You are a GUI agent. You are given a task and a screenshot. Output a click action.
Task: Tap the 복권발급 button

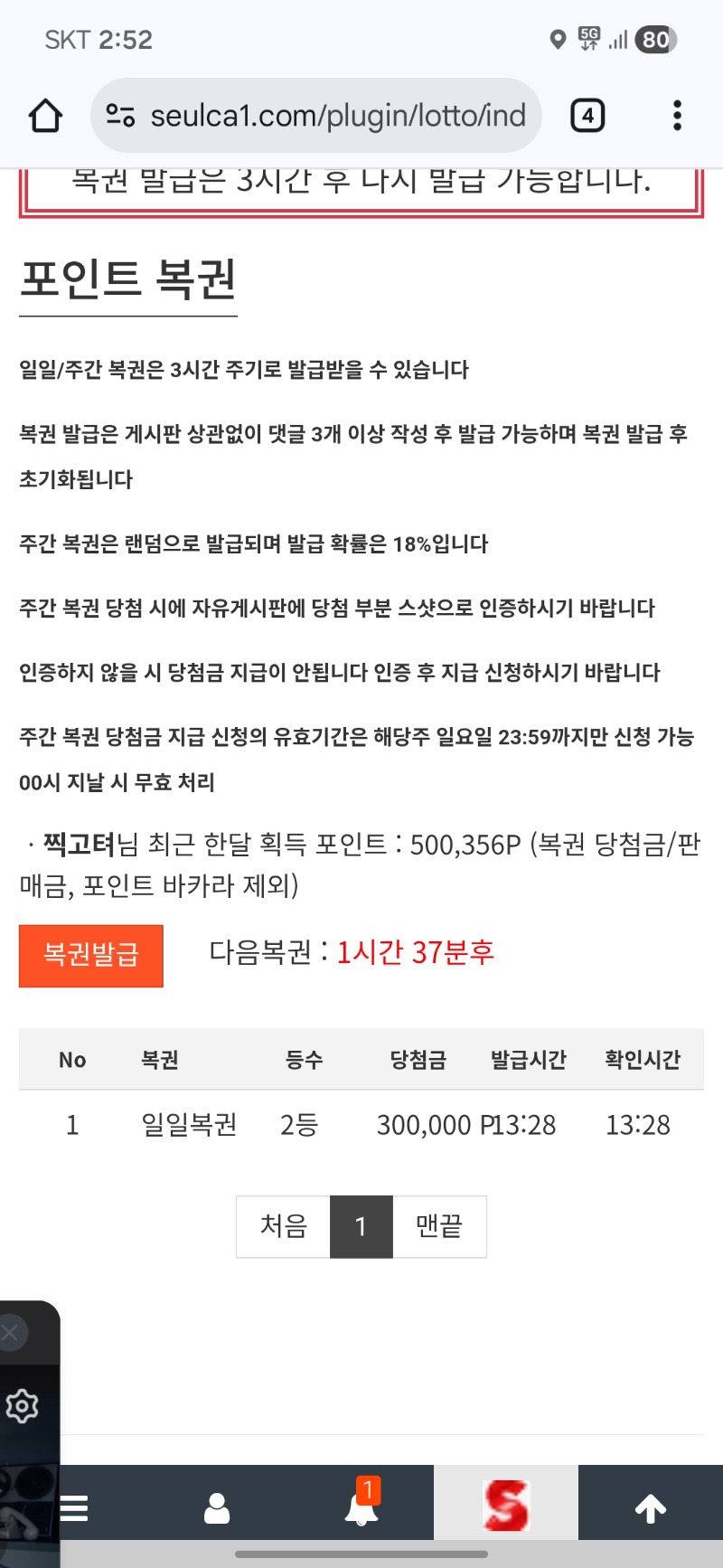click(x=91, y=955)
